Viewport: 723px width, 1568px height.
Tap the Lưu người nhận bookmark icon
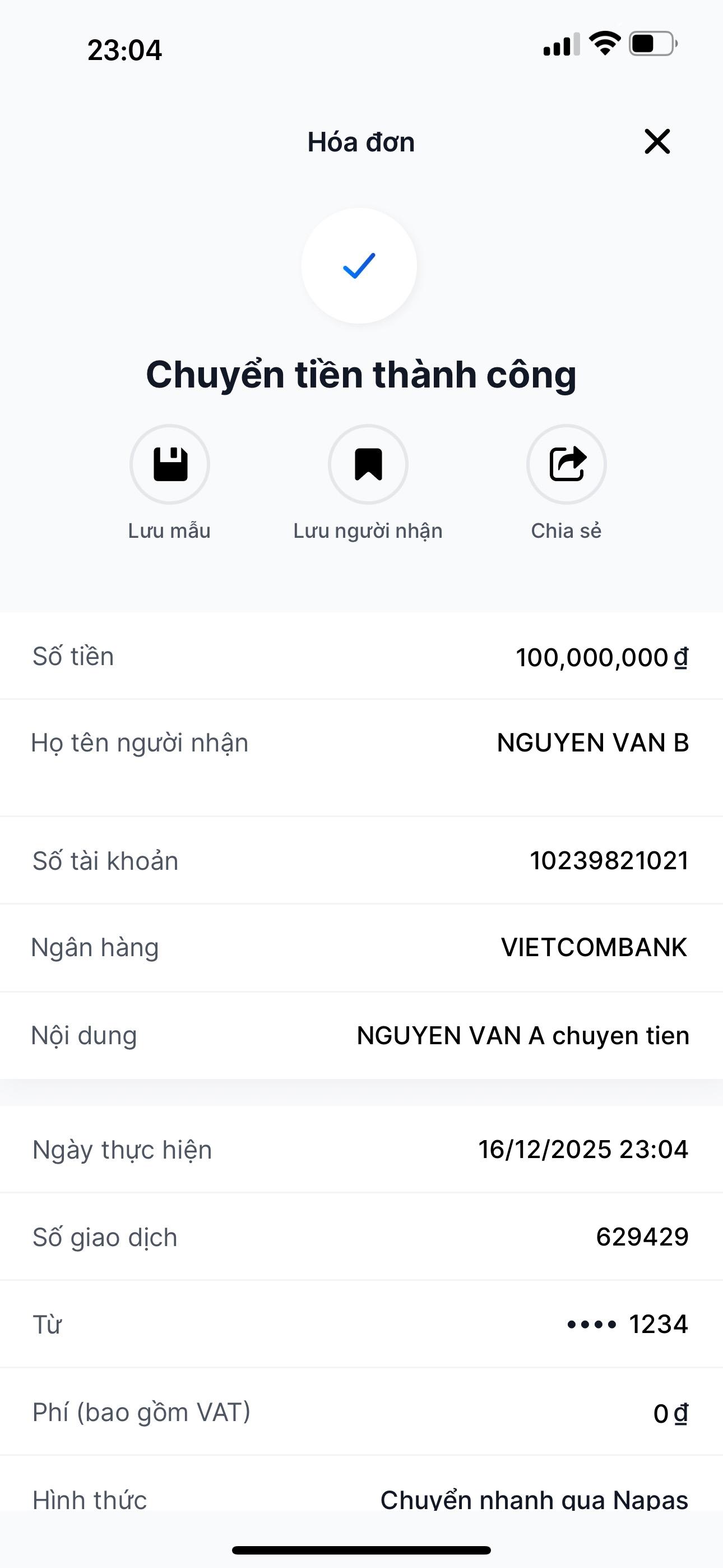coord(368,464)
